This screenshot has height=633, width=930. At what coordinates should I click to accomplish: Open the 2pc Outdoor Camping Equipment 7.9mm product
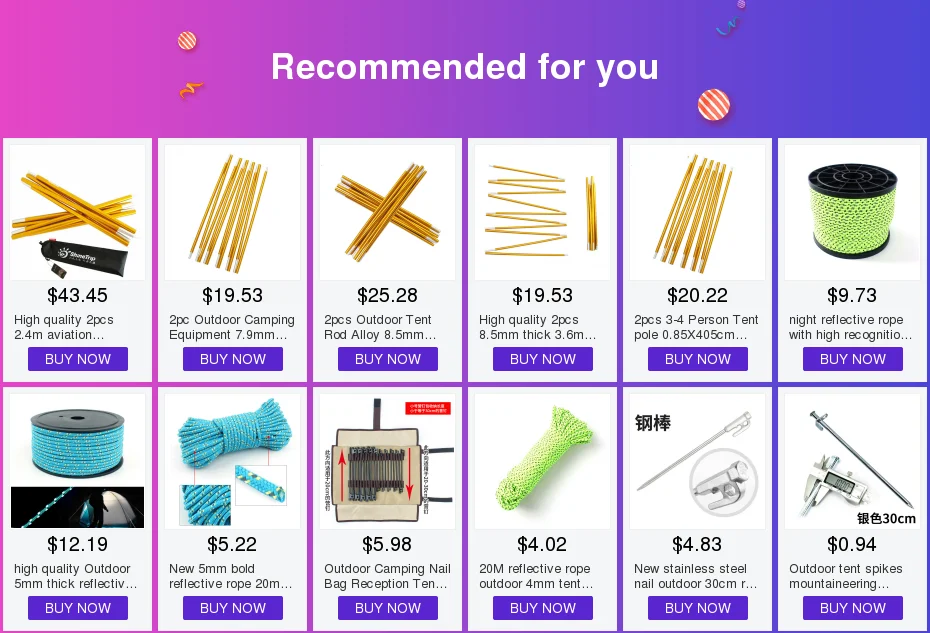(232, 260)
